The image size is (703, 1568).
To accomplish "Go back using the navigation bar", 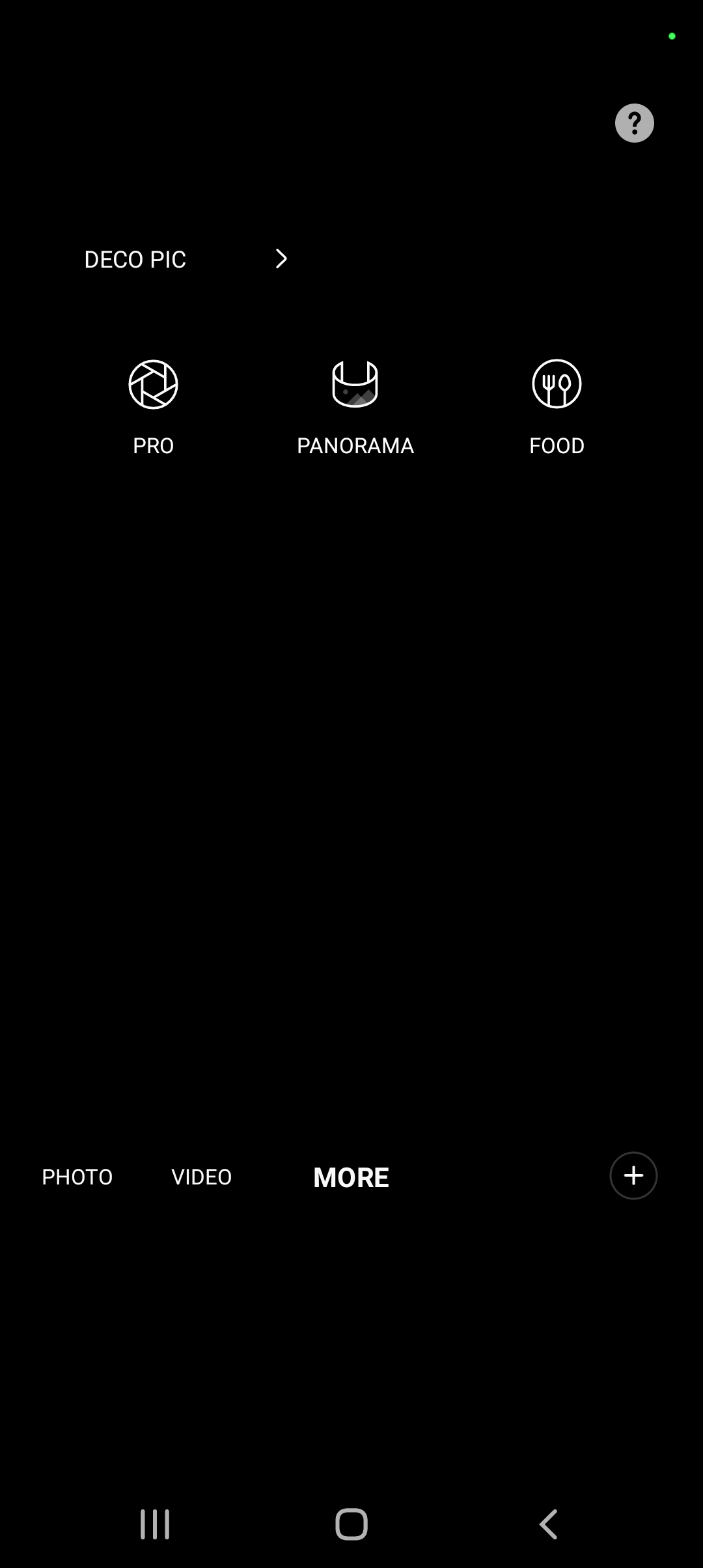I will click(548, 1524).
